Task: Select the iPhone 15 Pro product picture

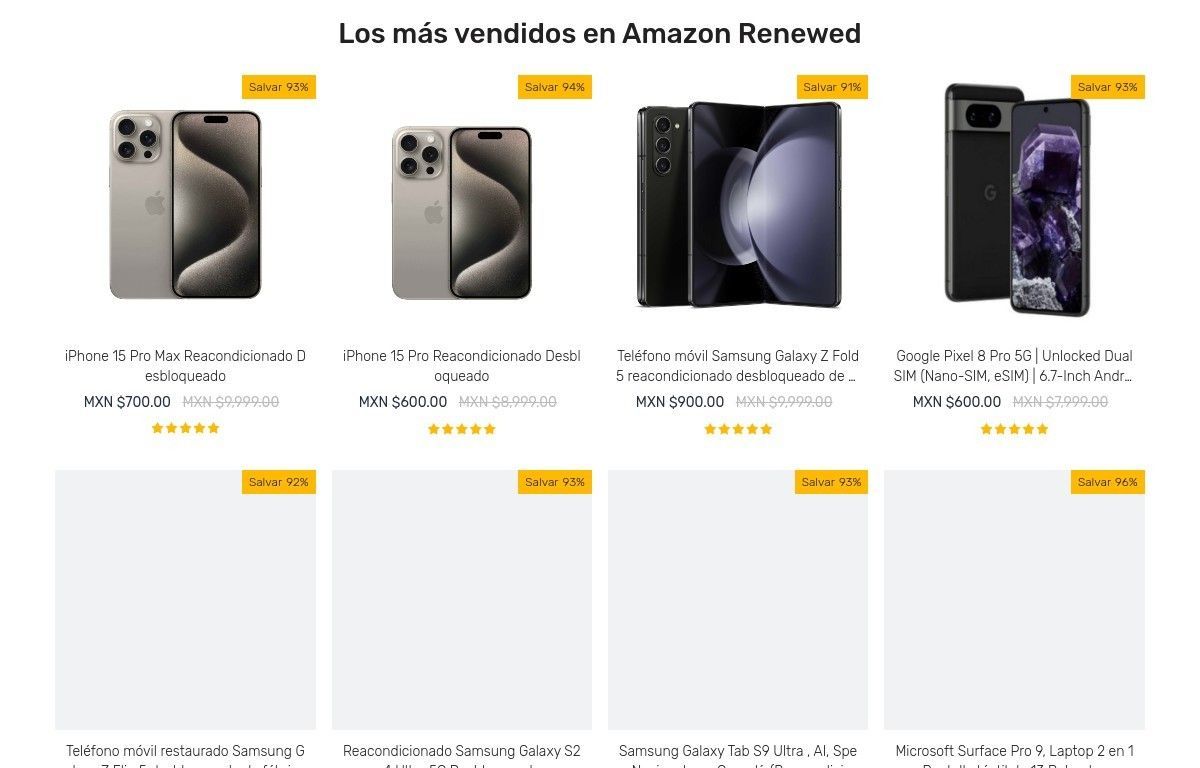Action: 461,212
